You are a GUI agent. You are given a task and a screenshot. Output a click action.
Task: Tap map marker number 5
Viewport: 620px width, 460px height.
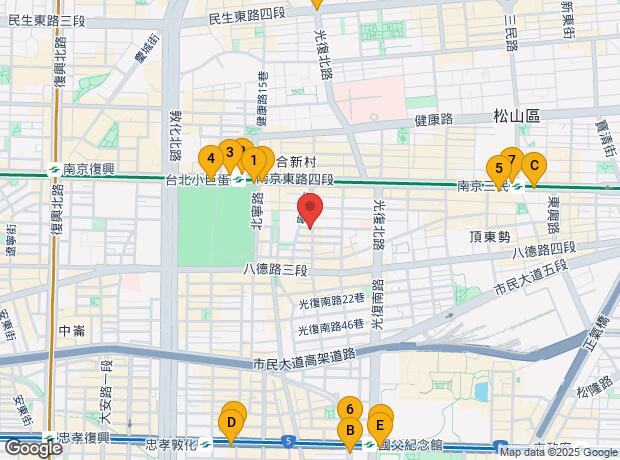[498, 168]
